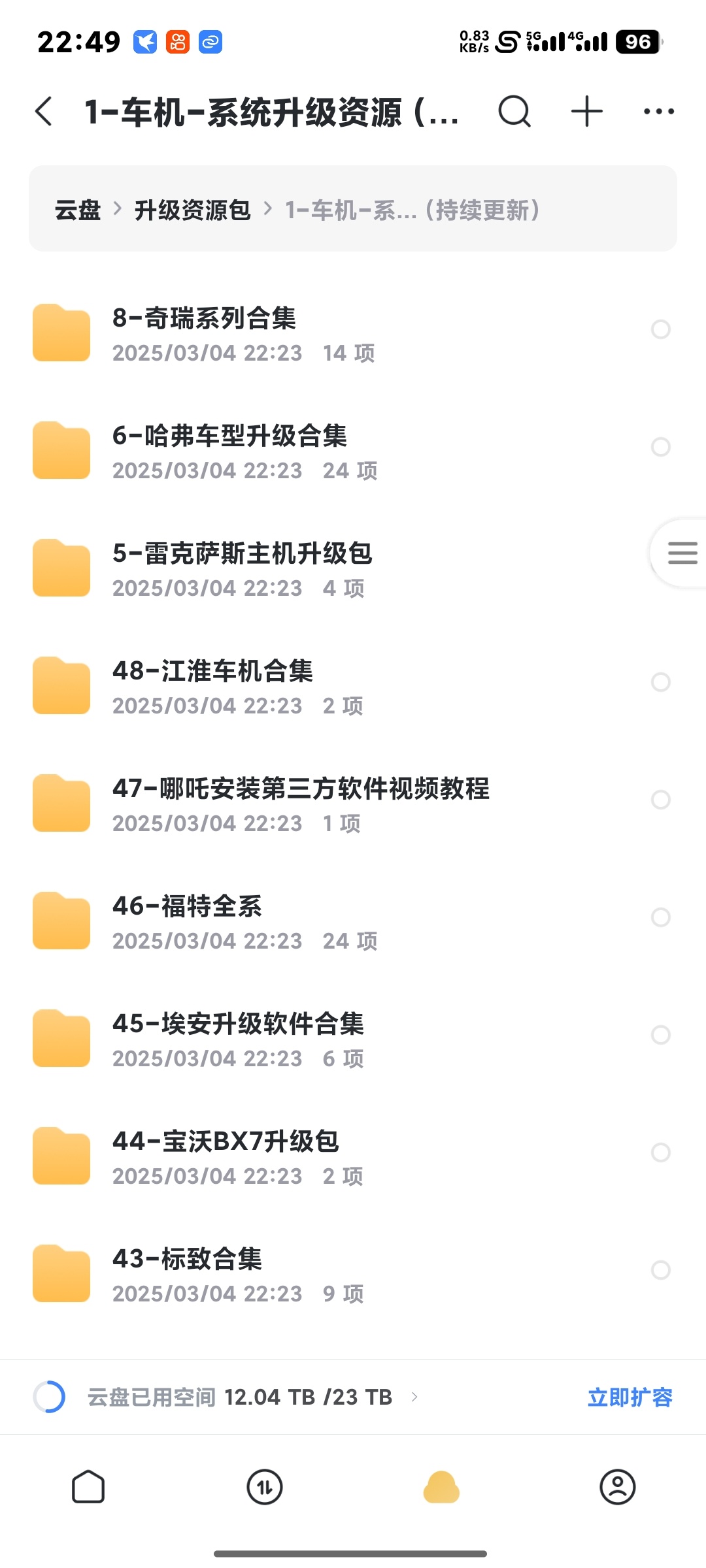Image resolution: width=706 pixels, height=1568 pixels.
Task: Open search in this folder
Action: coord(514,111)
